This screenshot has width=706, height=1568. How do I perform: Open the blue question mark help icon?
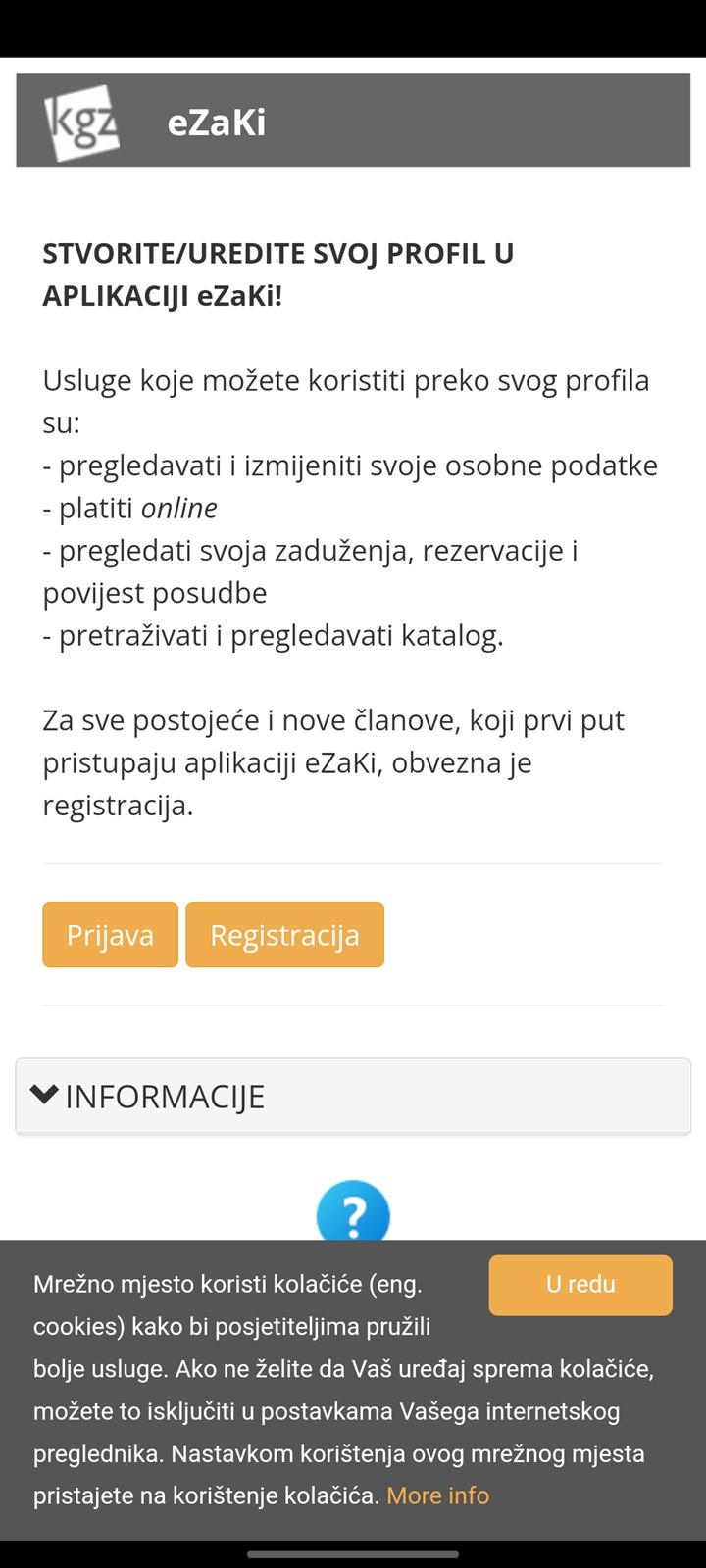tap(353, 1211)
